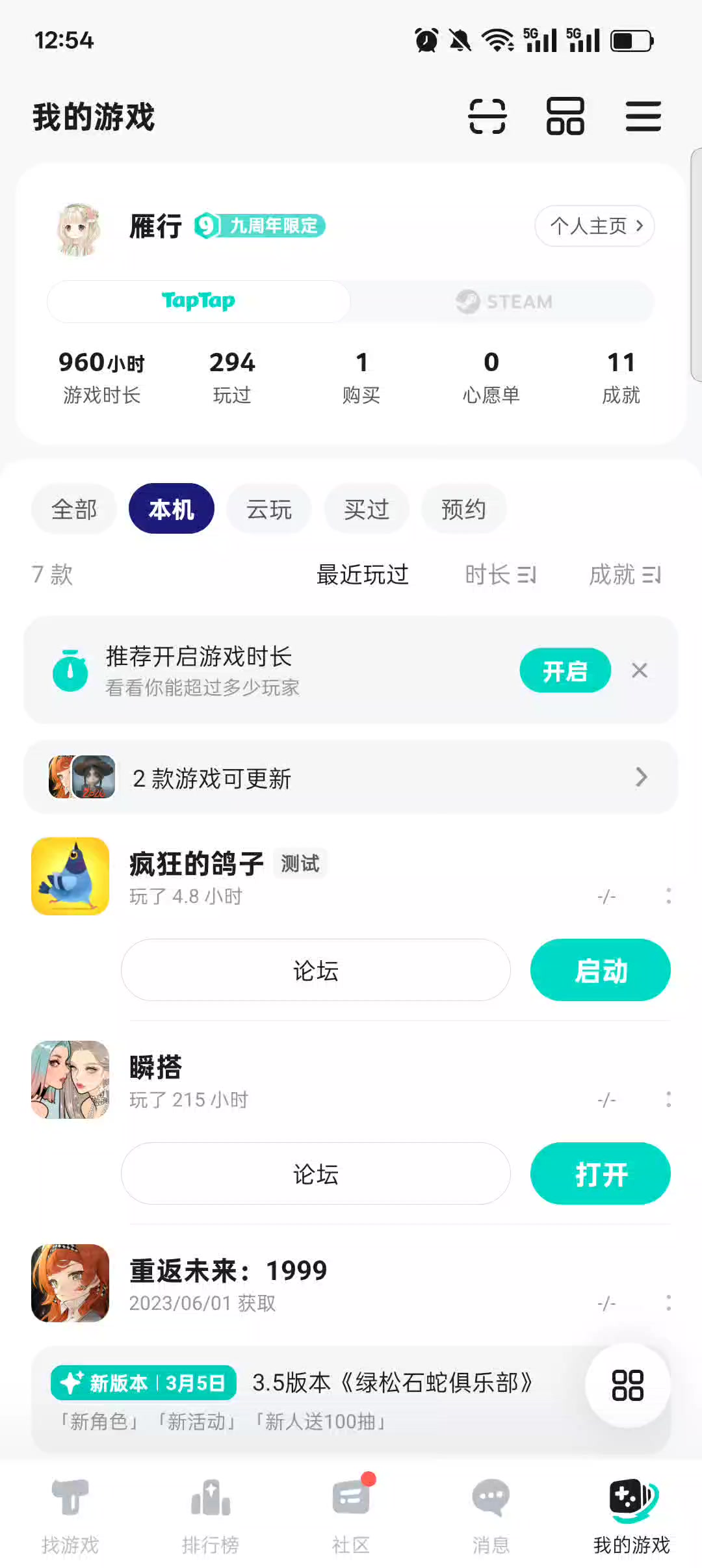702x1568 pixels.
Task: Open more options for 瞬搭
Action: pyautogui.click(x=668, y=1099)
